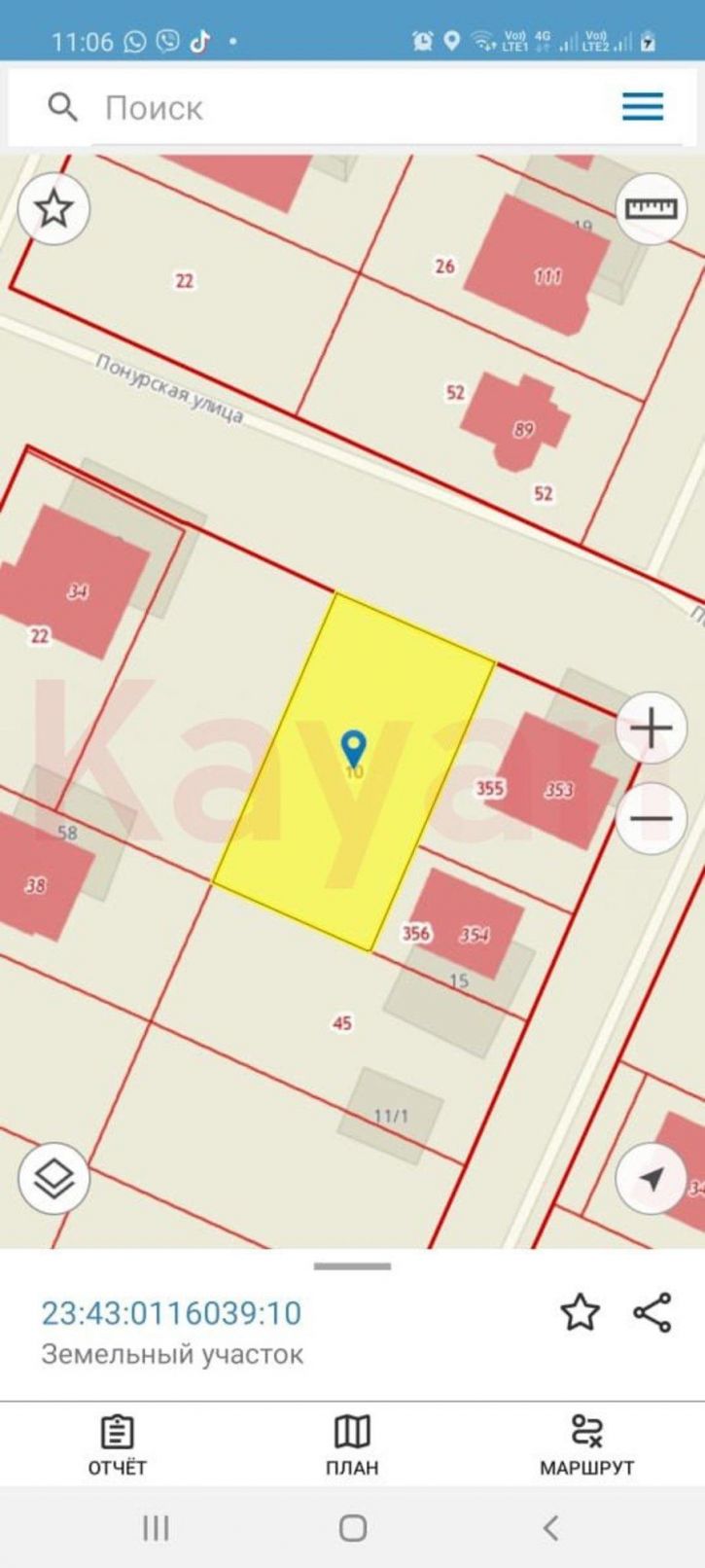Go to the home screen
705x1568 pixels.
[x=352, y=1527]
